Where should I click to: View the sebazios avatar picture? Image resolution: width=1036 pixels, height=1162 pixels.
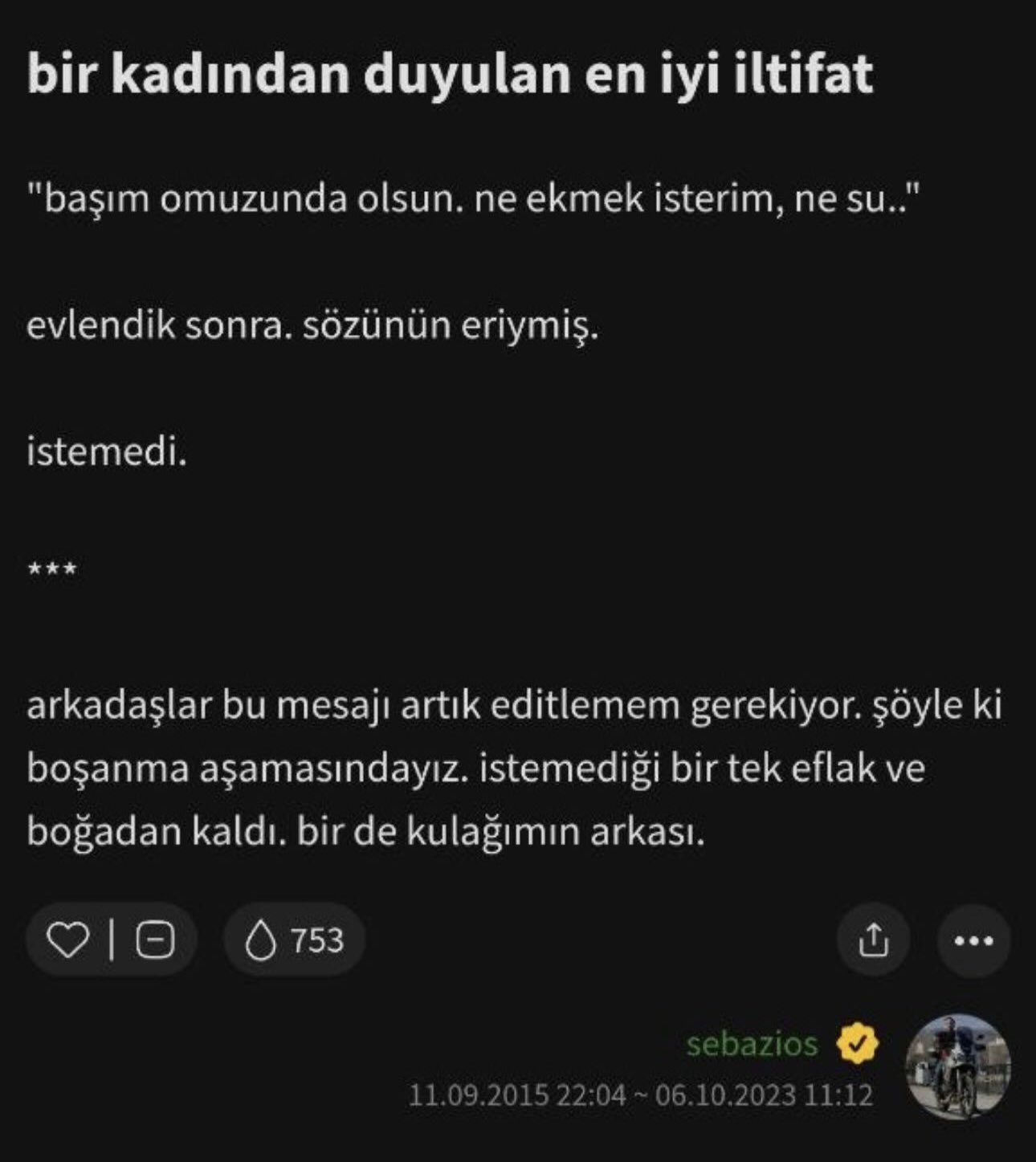tap(957, 1066)
